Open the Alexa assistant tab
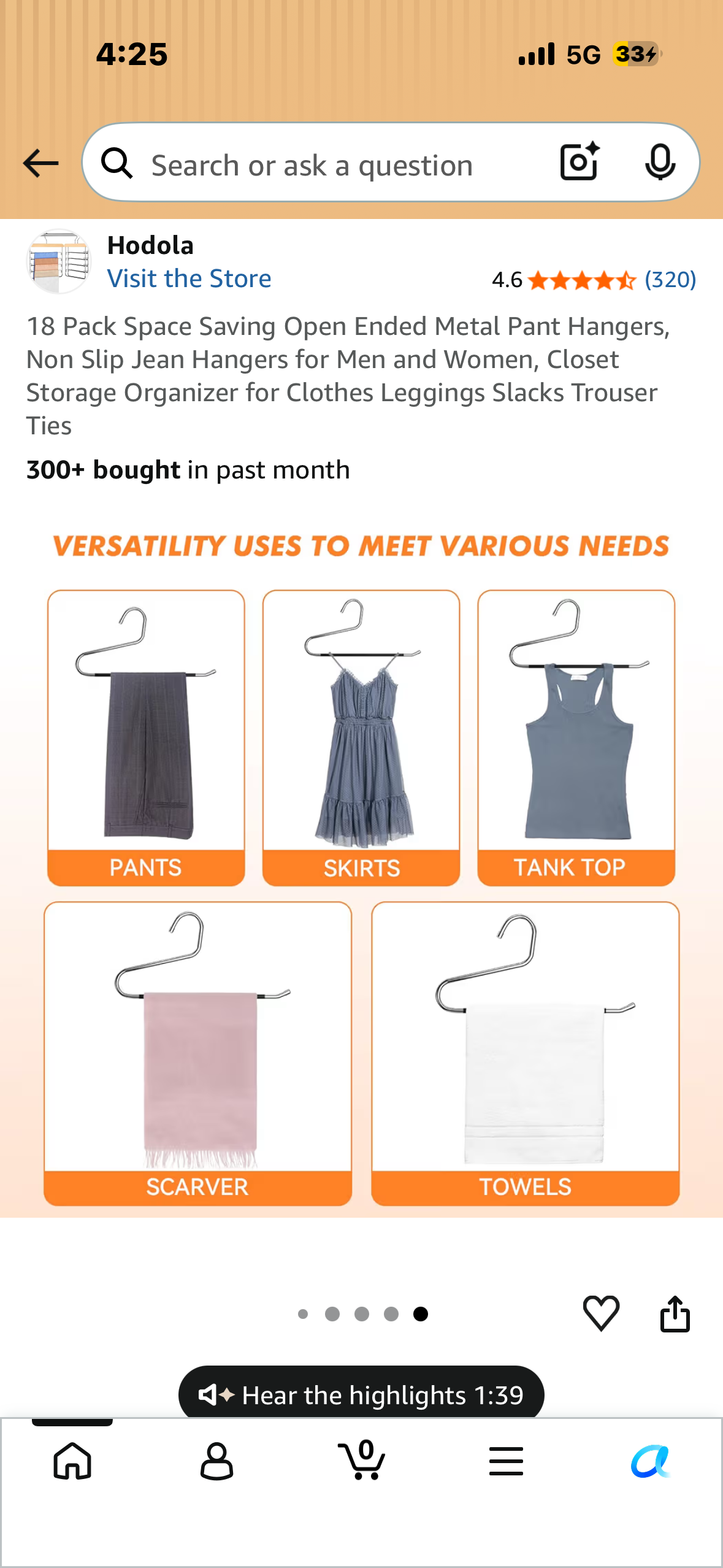This screenshot has height=1568, width=723. pos(651,1461)
